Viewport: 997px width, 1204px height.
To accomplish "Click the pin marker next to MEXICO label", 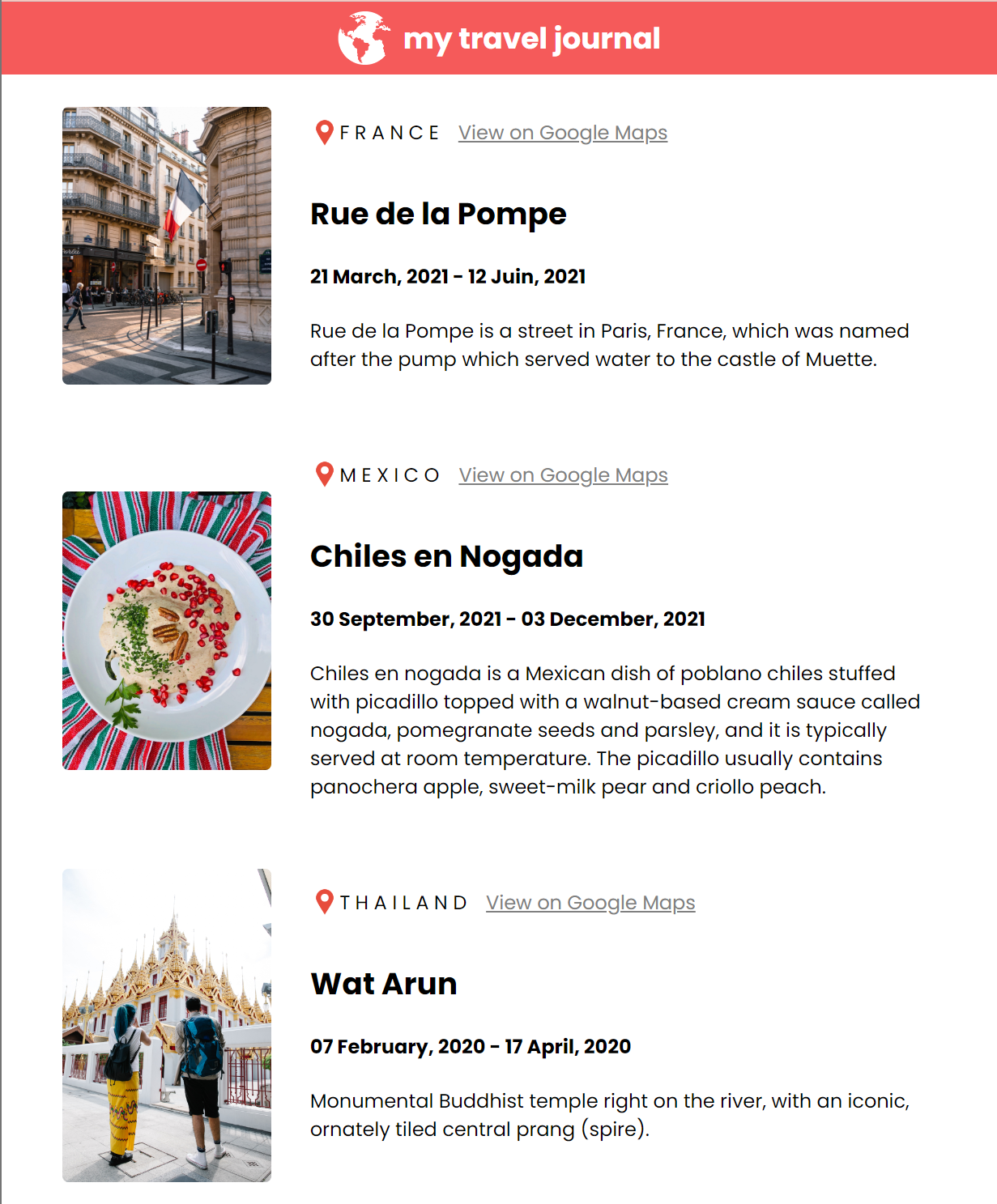I will pos(324,474).
